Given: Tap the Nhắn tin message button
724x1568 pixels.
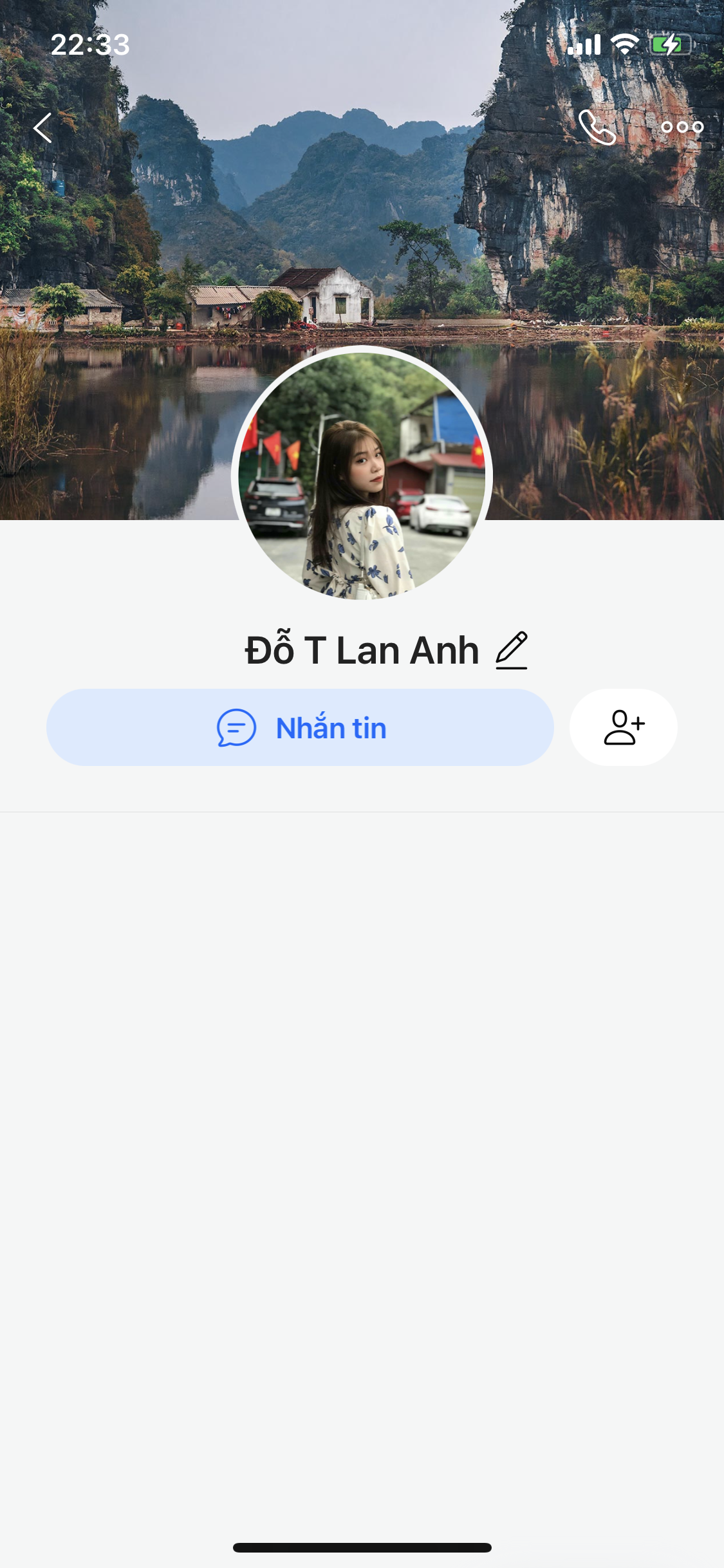Looking at the screenshot, I should point(300,727).
